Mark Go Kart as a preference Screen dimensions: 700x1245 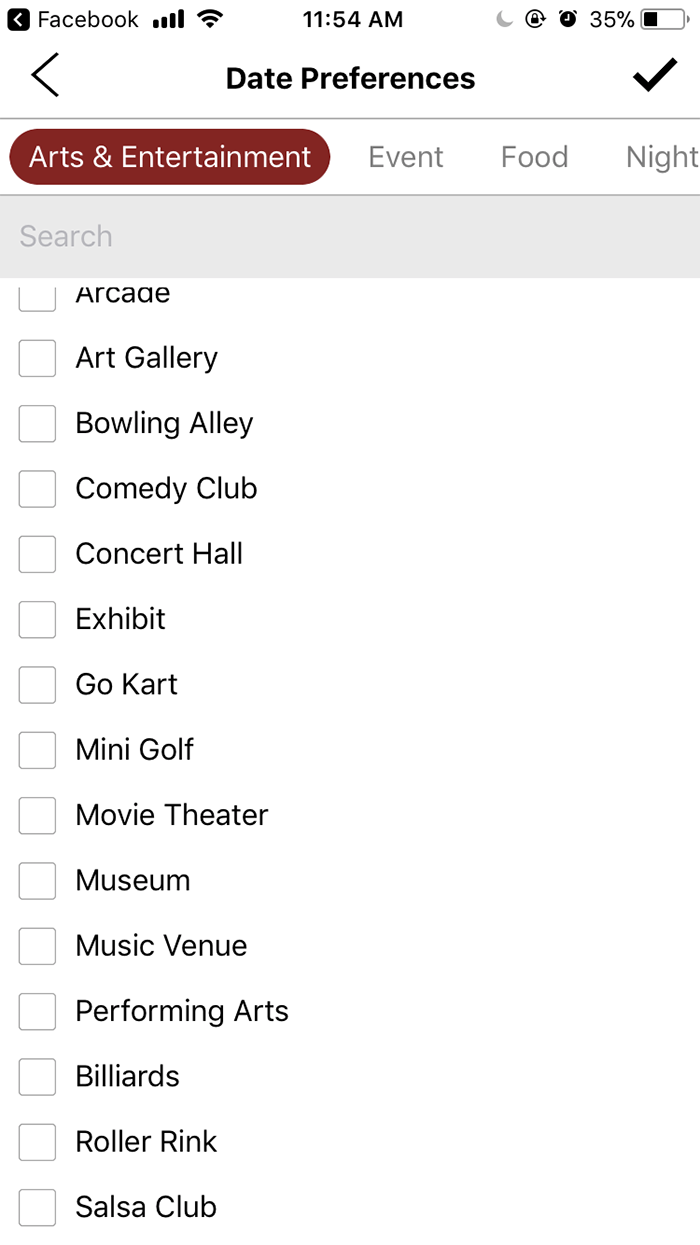coord(37,684)
